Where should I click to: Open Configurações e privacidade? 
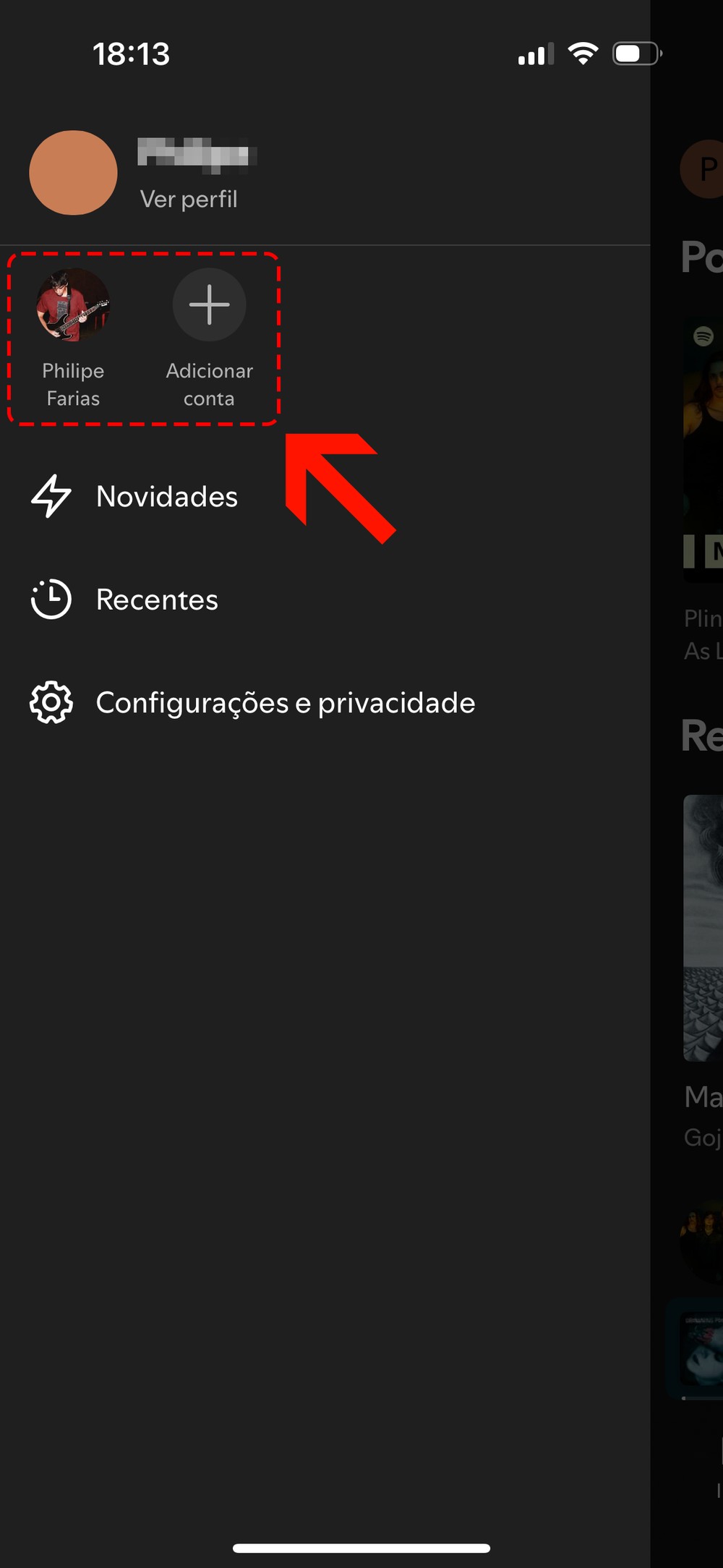(285, 703)
